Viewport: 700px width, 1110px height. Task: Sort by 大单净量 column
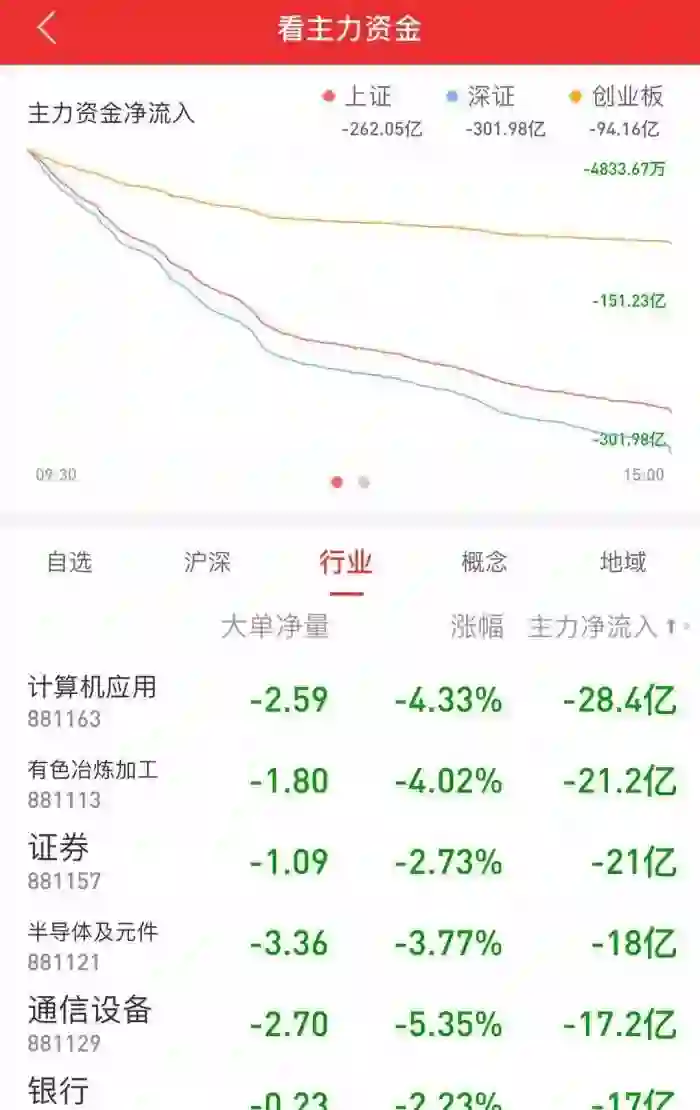(274, 627)
